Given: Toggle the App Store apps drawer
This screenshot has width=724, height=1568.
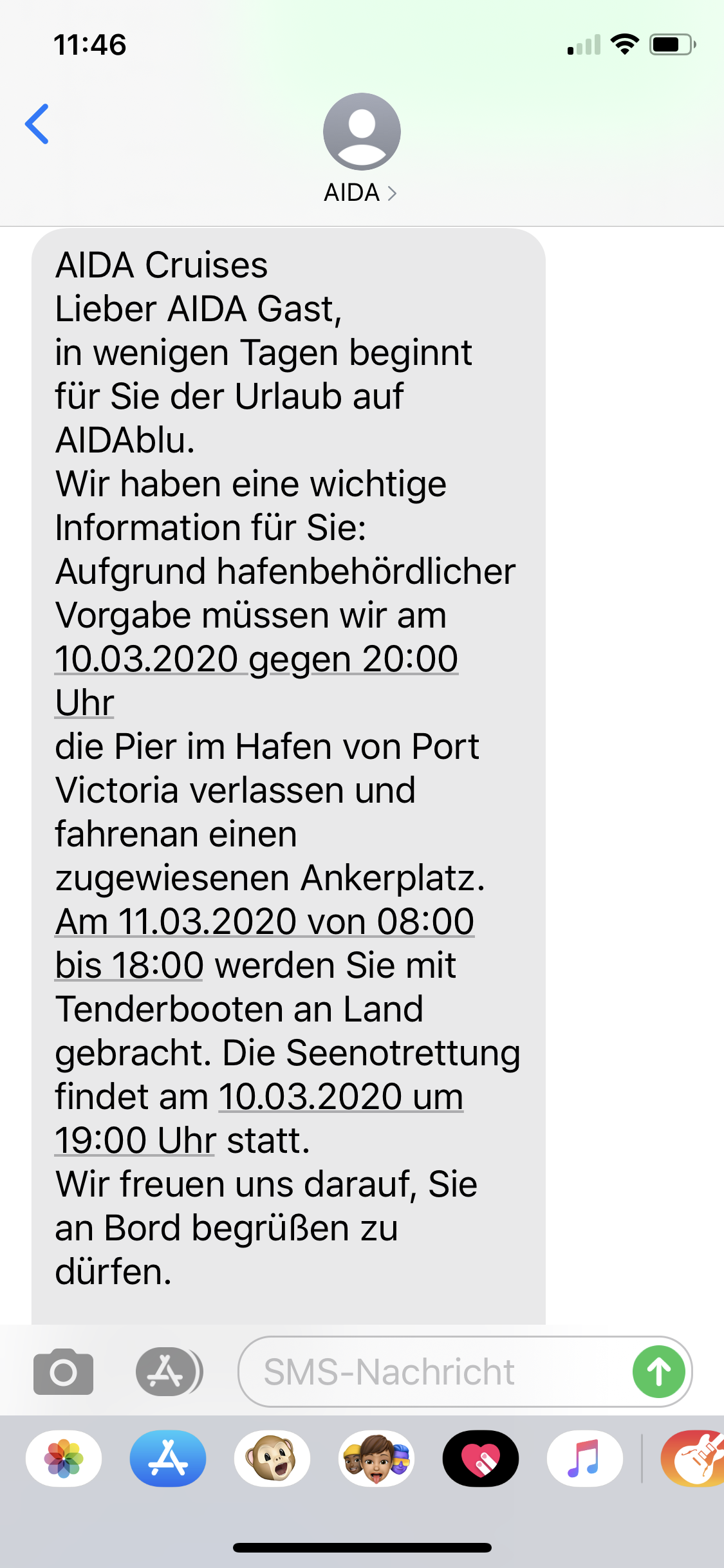Looking at the screenshot, I should [x=168, y=1372].
